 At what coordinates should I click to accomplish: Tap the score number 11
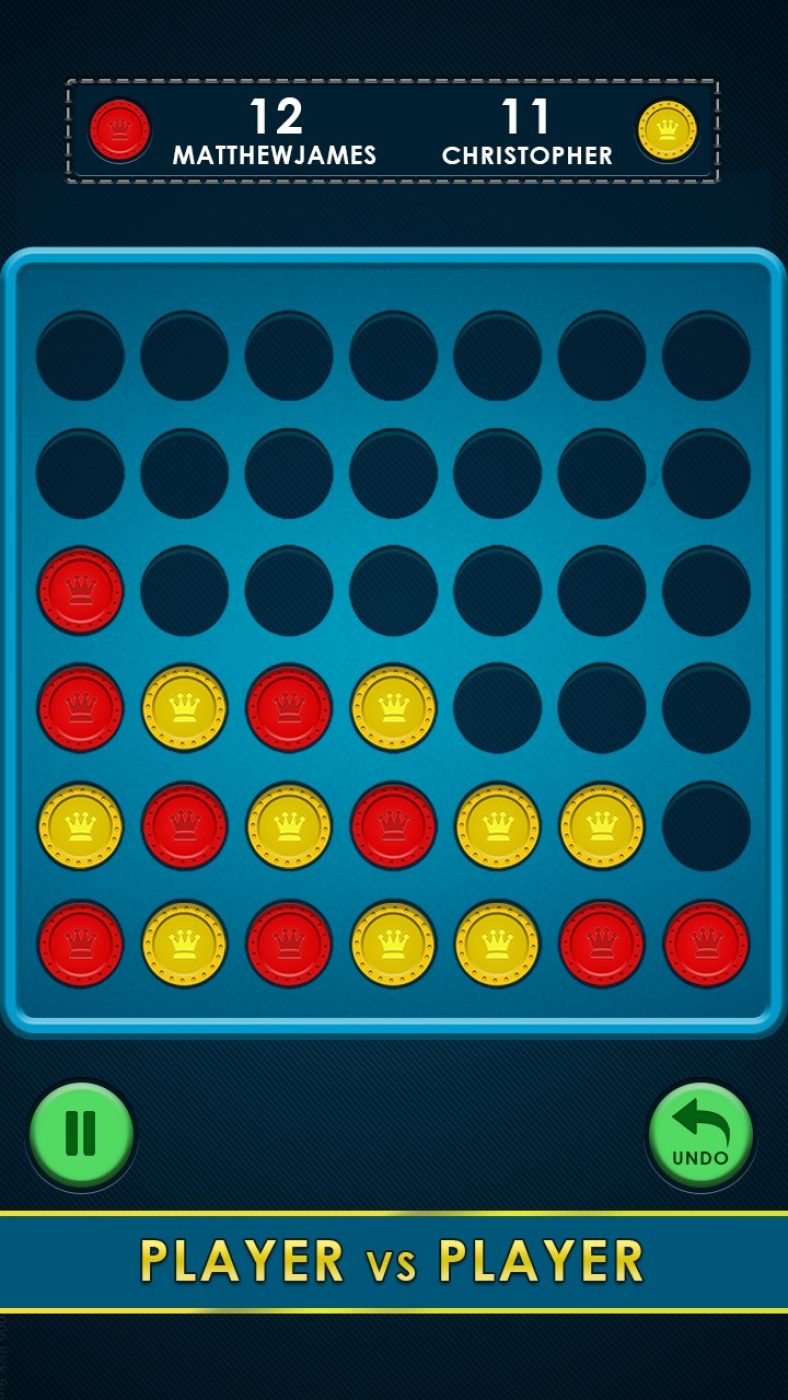tap(527, 117)
